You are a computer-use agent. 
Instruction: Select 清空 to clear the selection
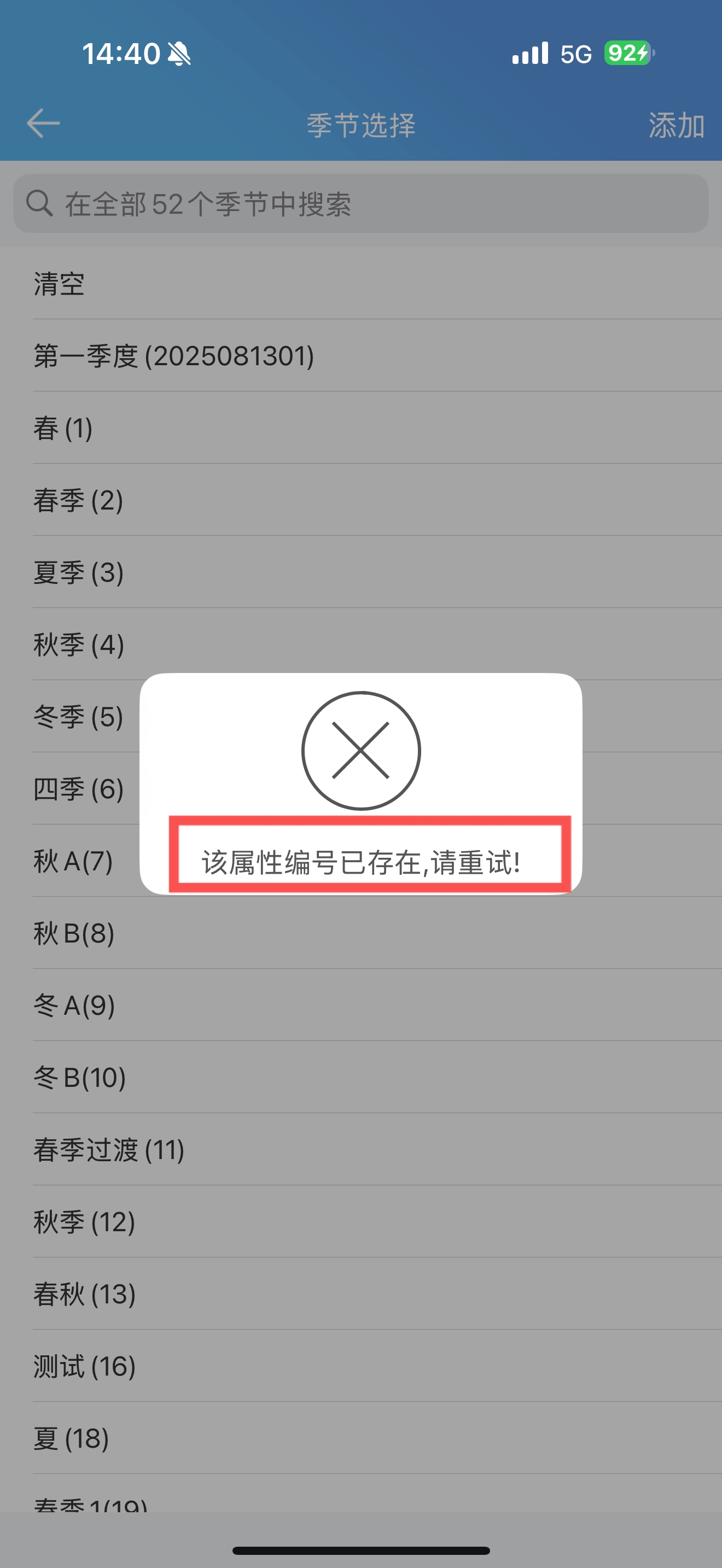pos(361,284)
